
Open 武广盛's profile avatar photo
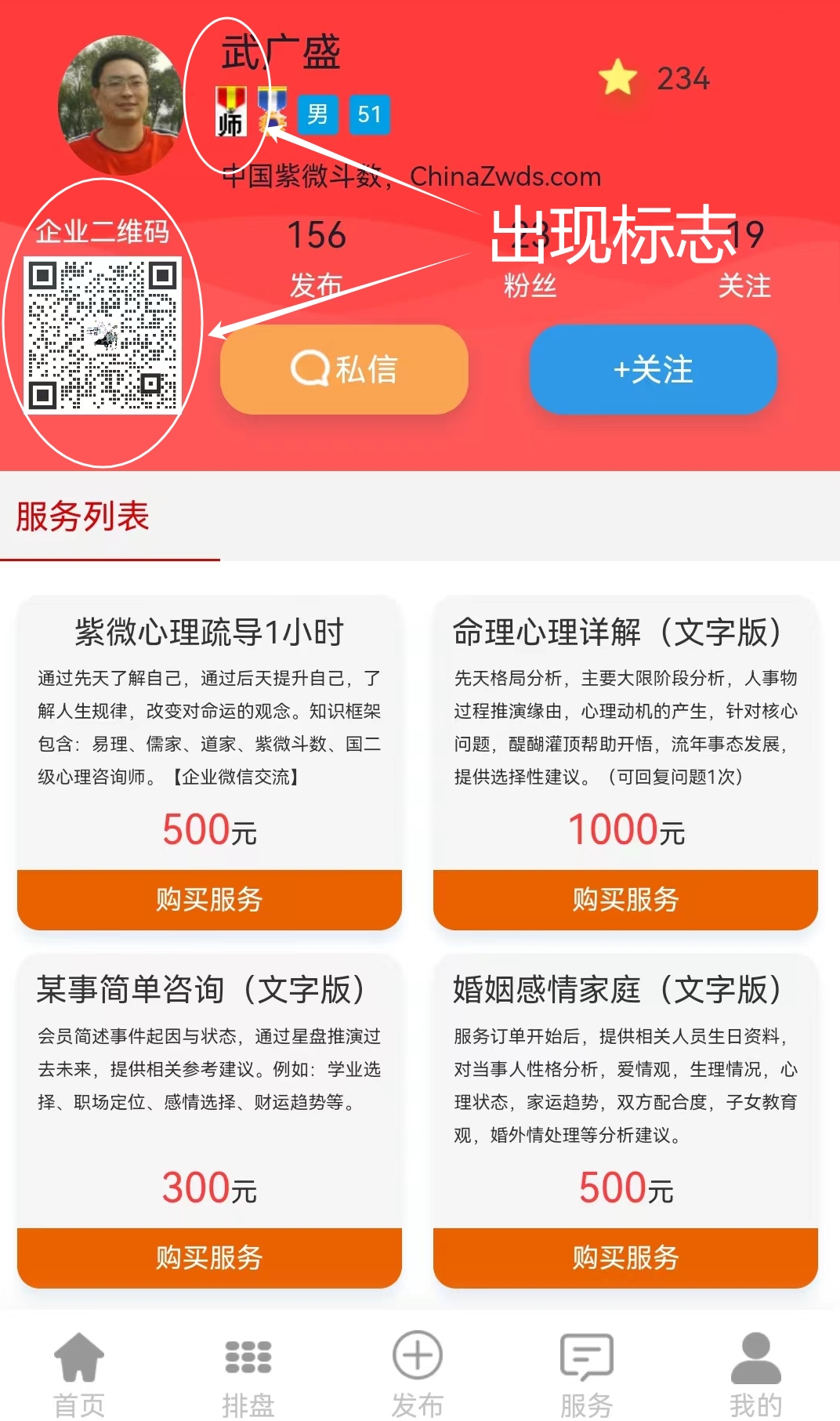coord(121,105)
